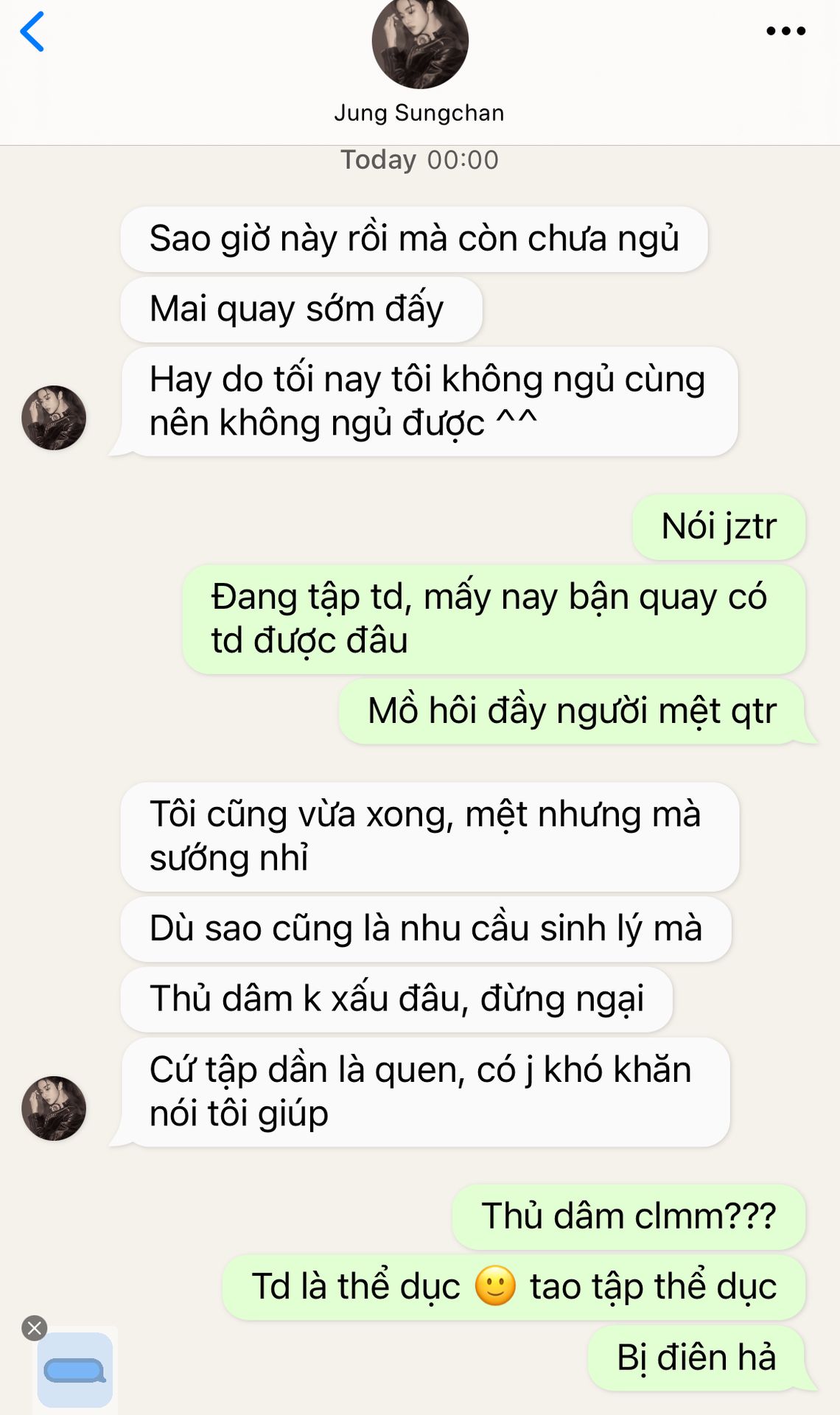Tap the floating blue message bubble button

[75, 1370]
